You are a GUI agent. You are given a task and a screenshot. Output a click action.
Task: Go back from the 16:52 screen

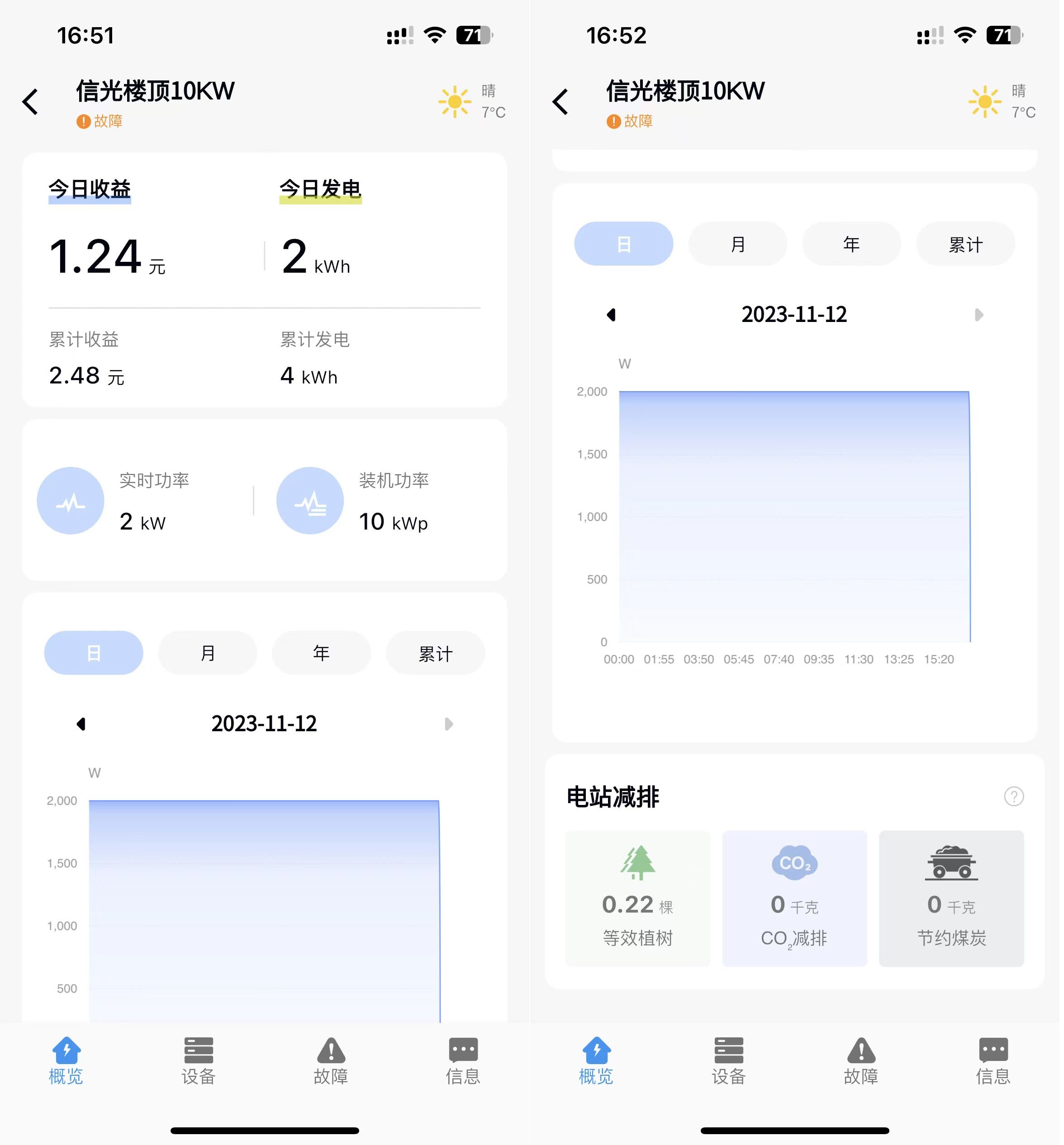pyautogui.click(x=562, y=103)
